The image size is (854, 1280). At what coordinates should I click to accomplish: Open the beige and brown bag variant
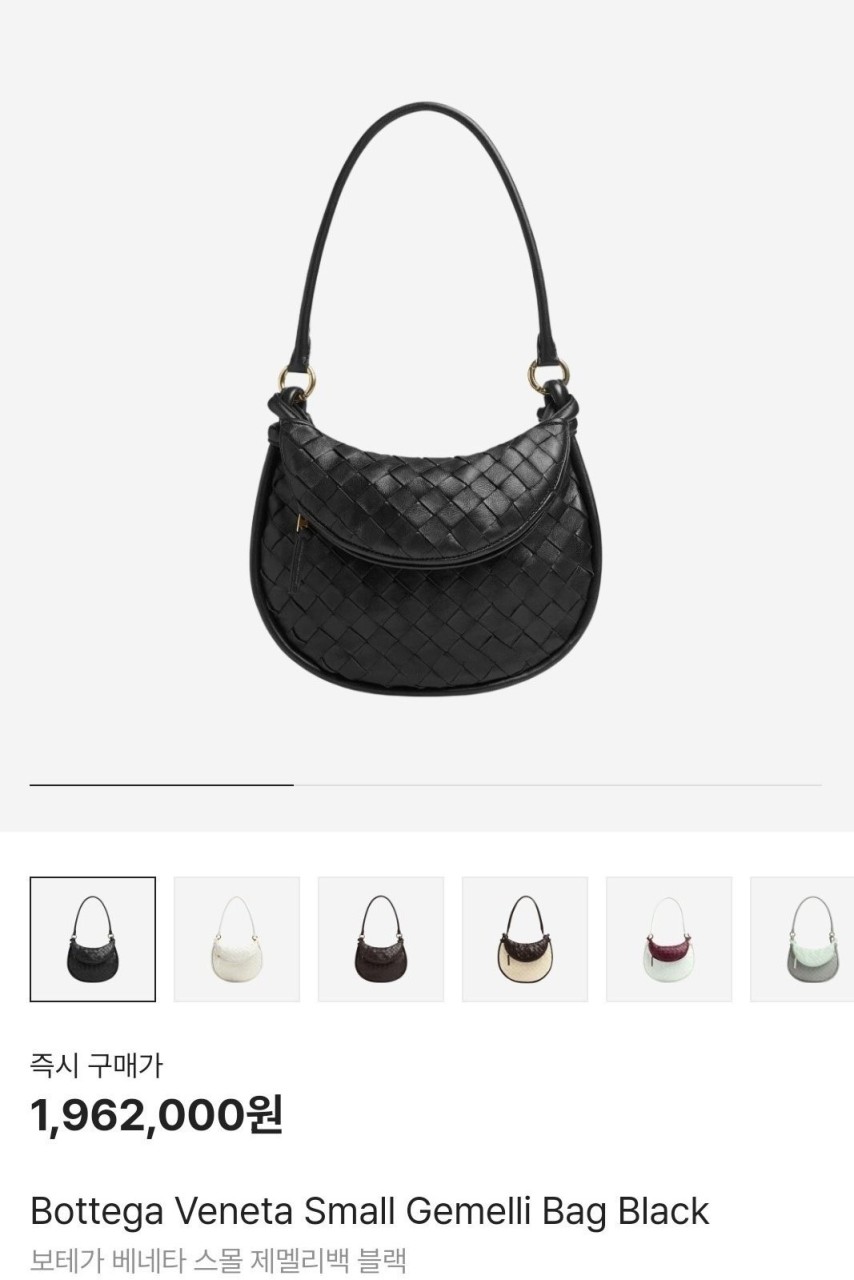coord(525,939)
